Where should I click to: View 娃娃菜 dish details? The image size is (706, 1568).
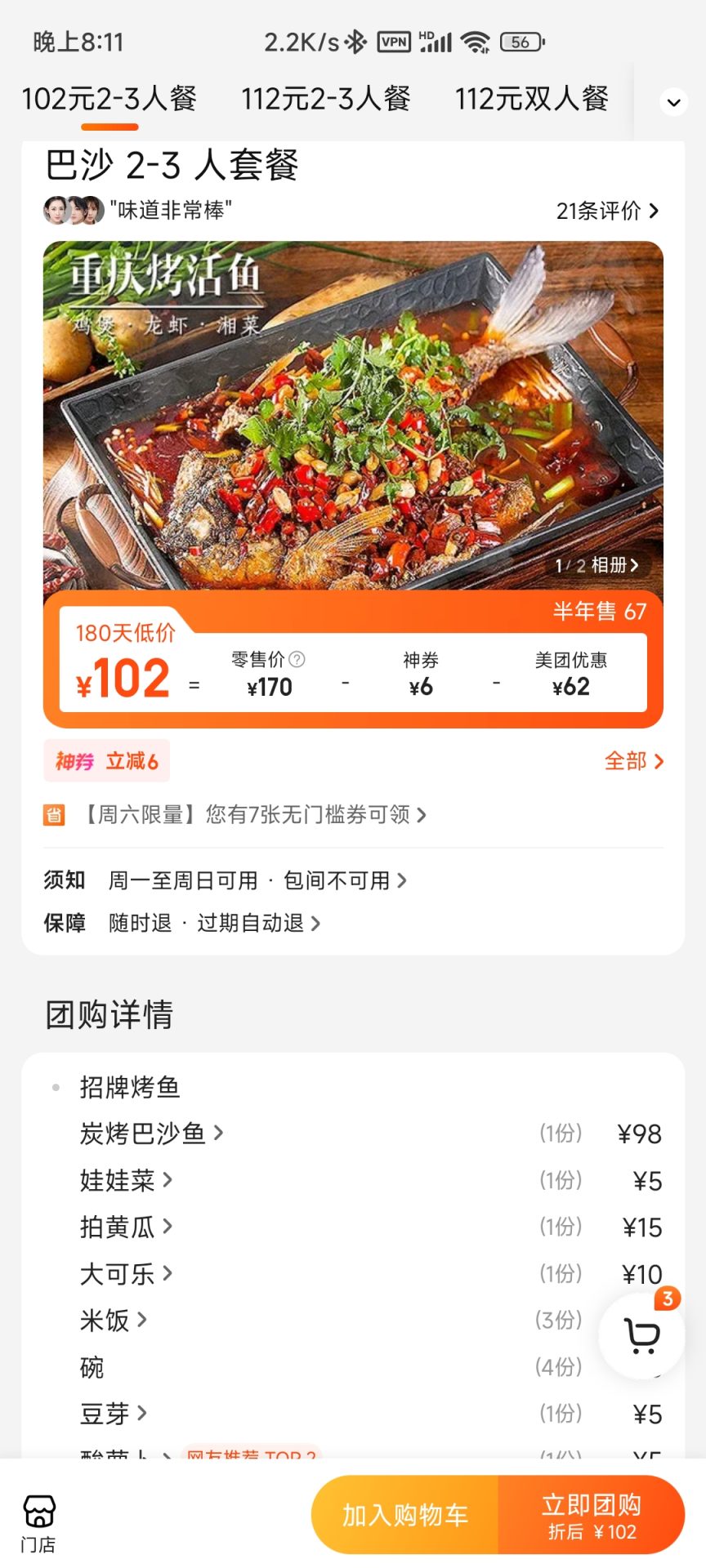[x=126, y=1180]
